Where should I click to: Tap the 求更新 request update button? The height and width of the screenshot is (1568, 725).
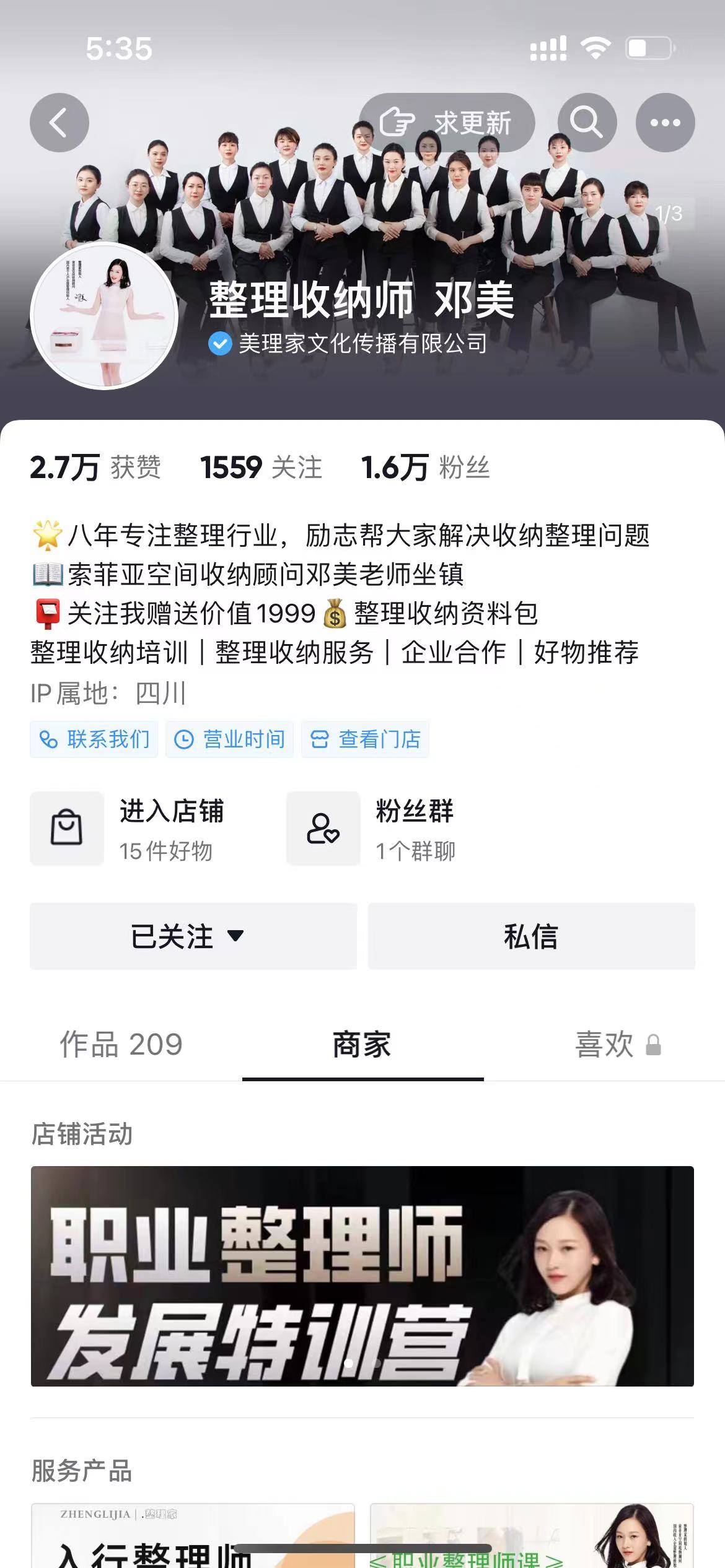(x=447, y=123)
